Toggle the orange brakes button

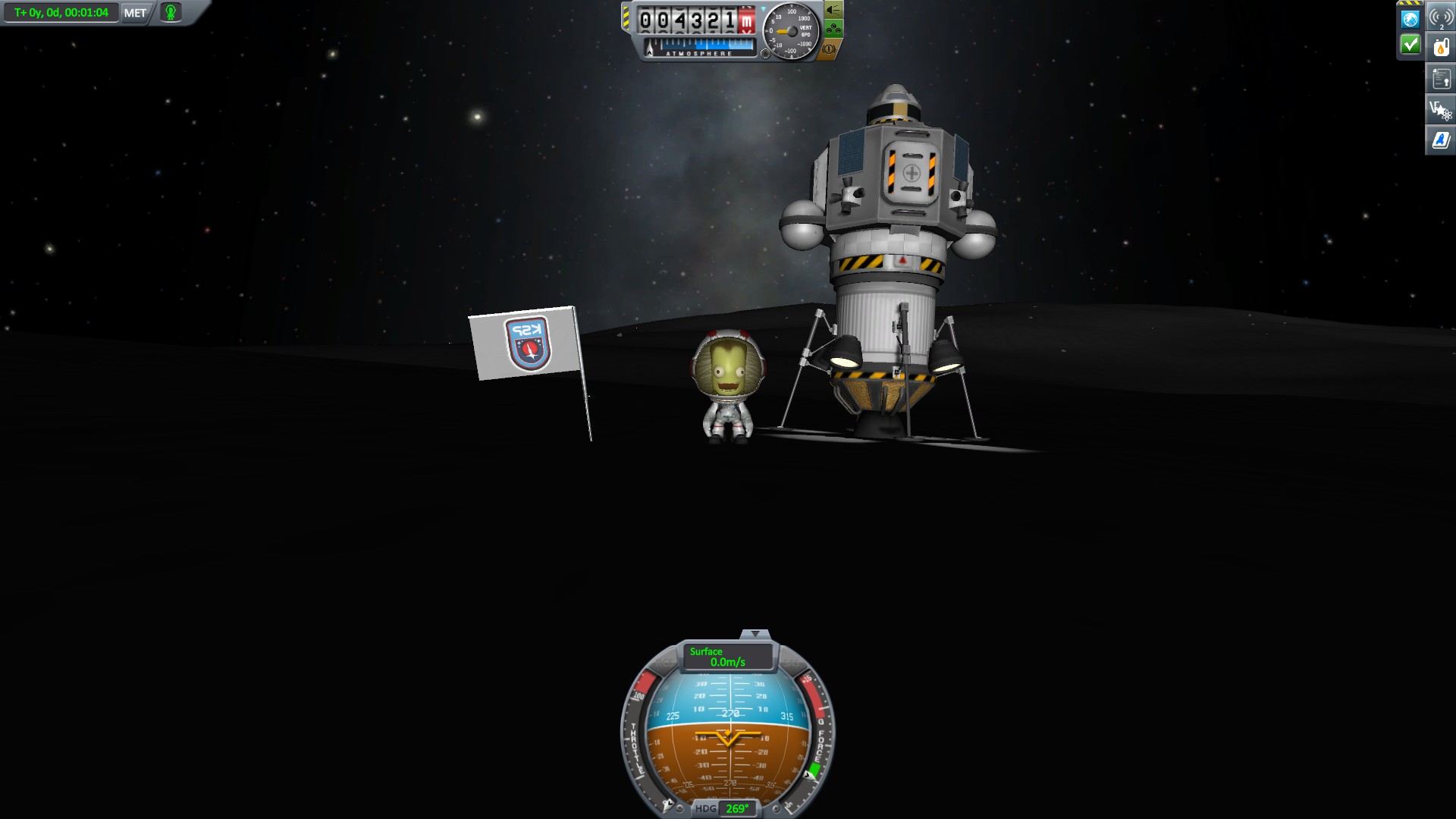[830, 49]
